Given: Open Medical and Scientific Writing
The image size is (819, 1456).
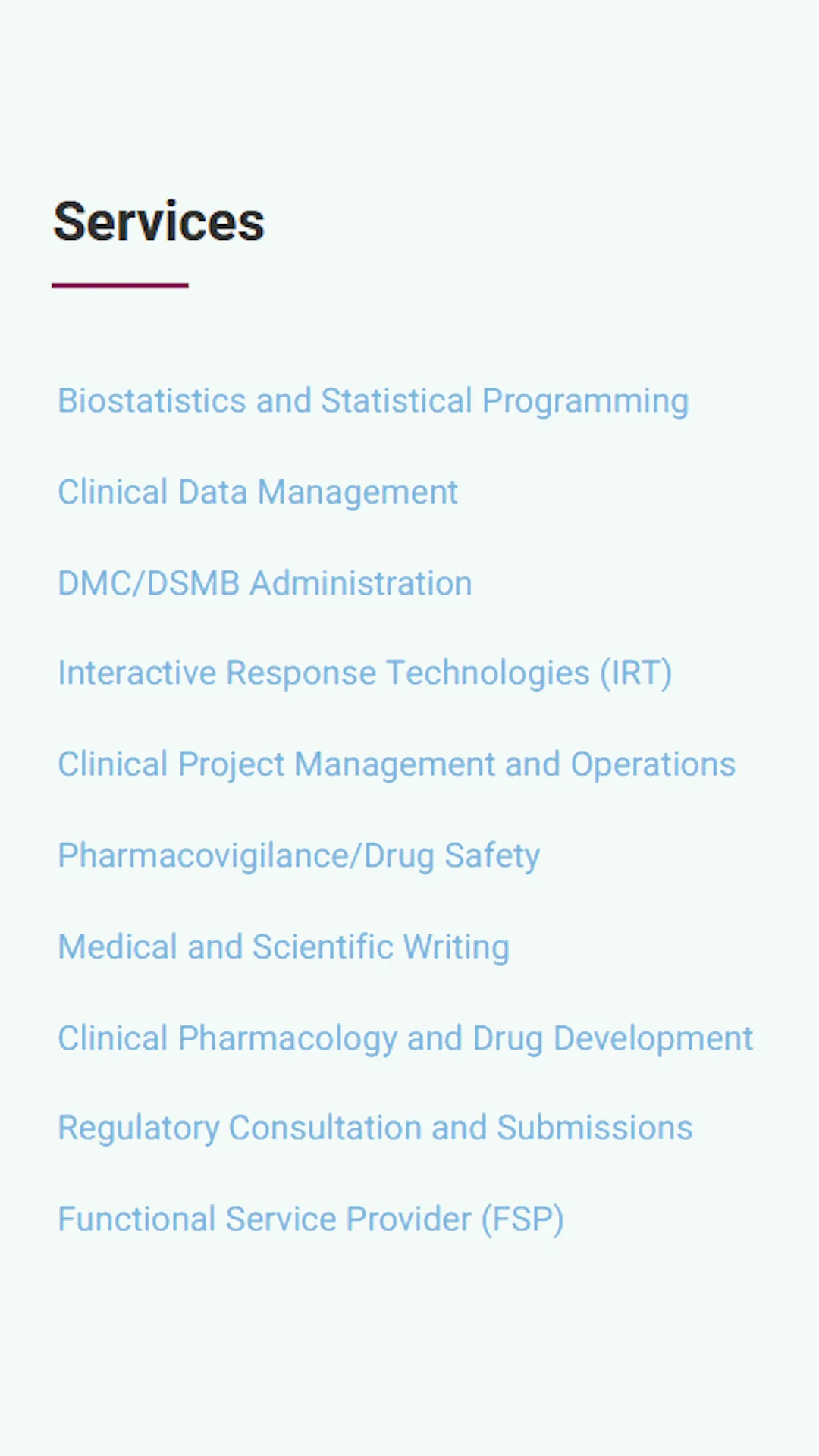Looking at the screenshot, I should [x=284, y=946].
